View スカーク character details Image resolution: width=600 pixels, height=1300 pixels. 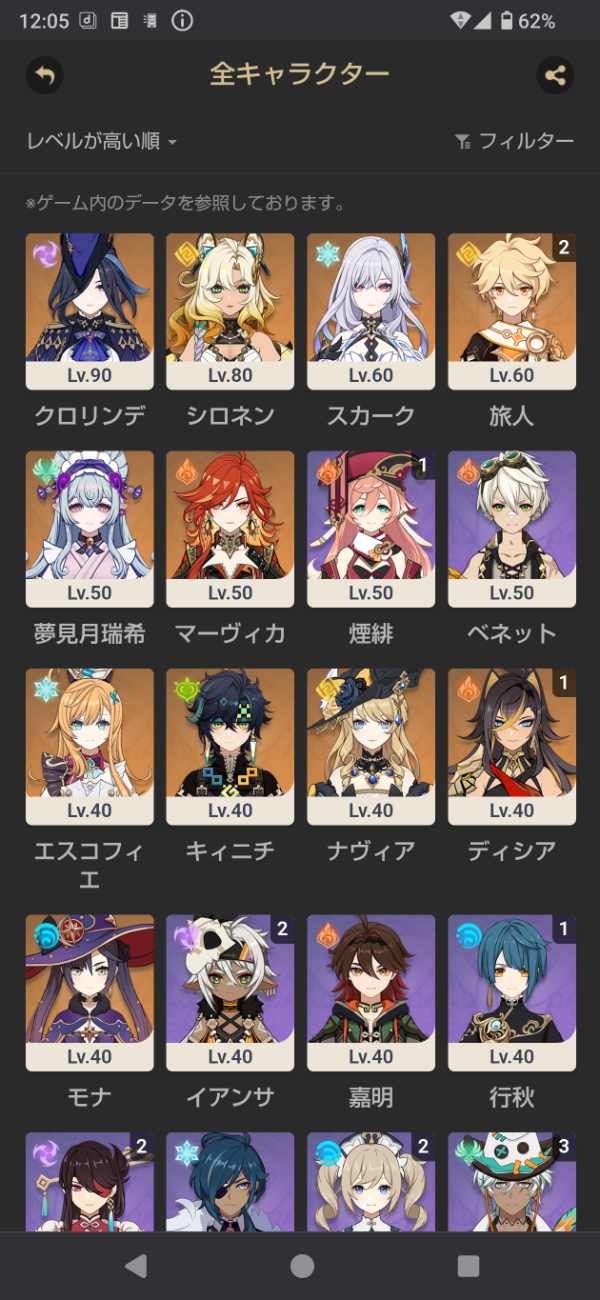(x=371, y=311)
